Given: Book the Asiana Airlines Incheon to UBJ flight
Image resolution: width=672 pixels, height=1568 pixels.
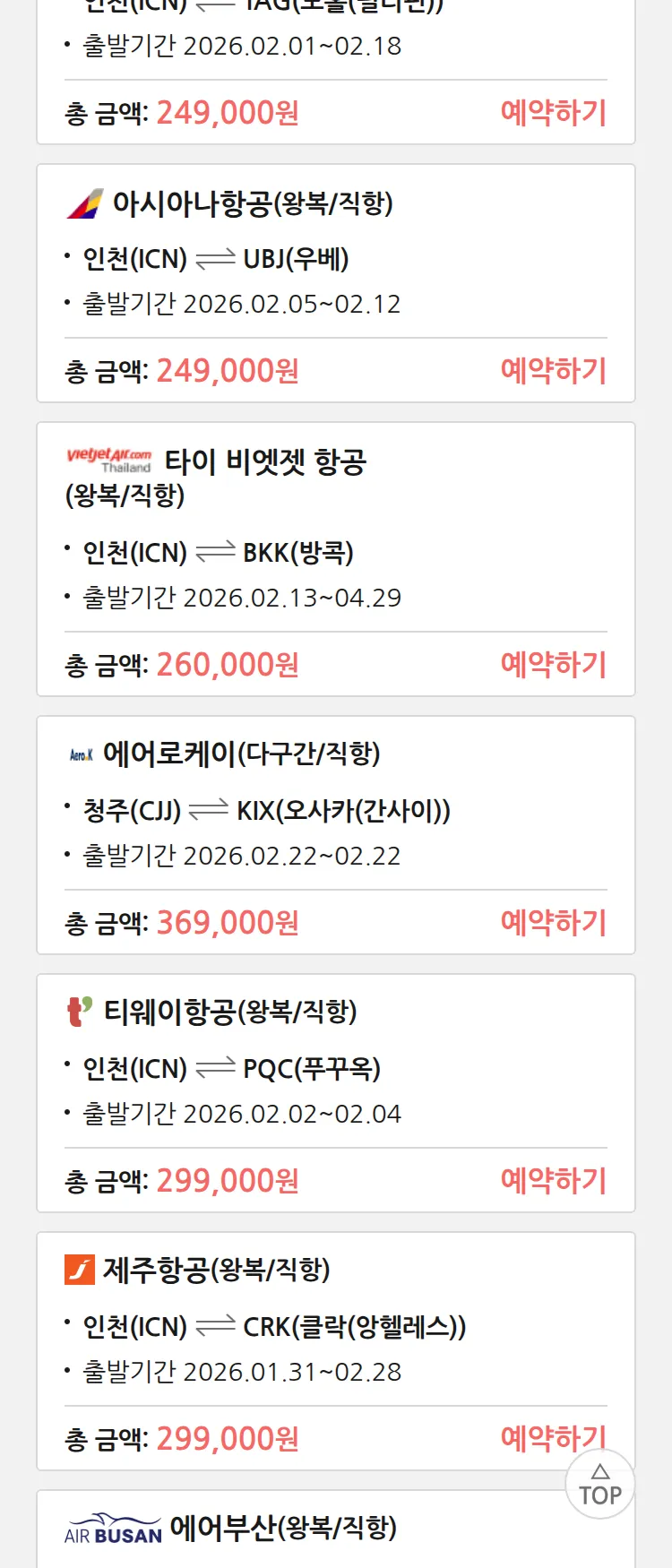Looking at the screenshot, I should (553, 370).
